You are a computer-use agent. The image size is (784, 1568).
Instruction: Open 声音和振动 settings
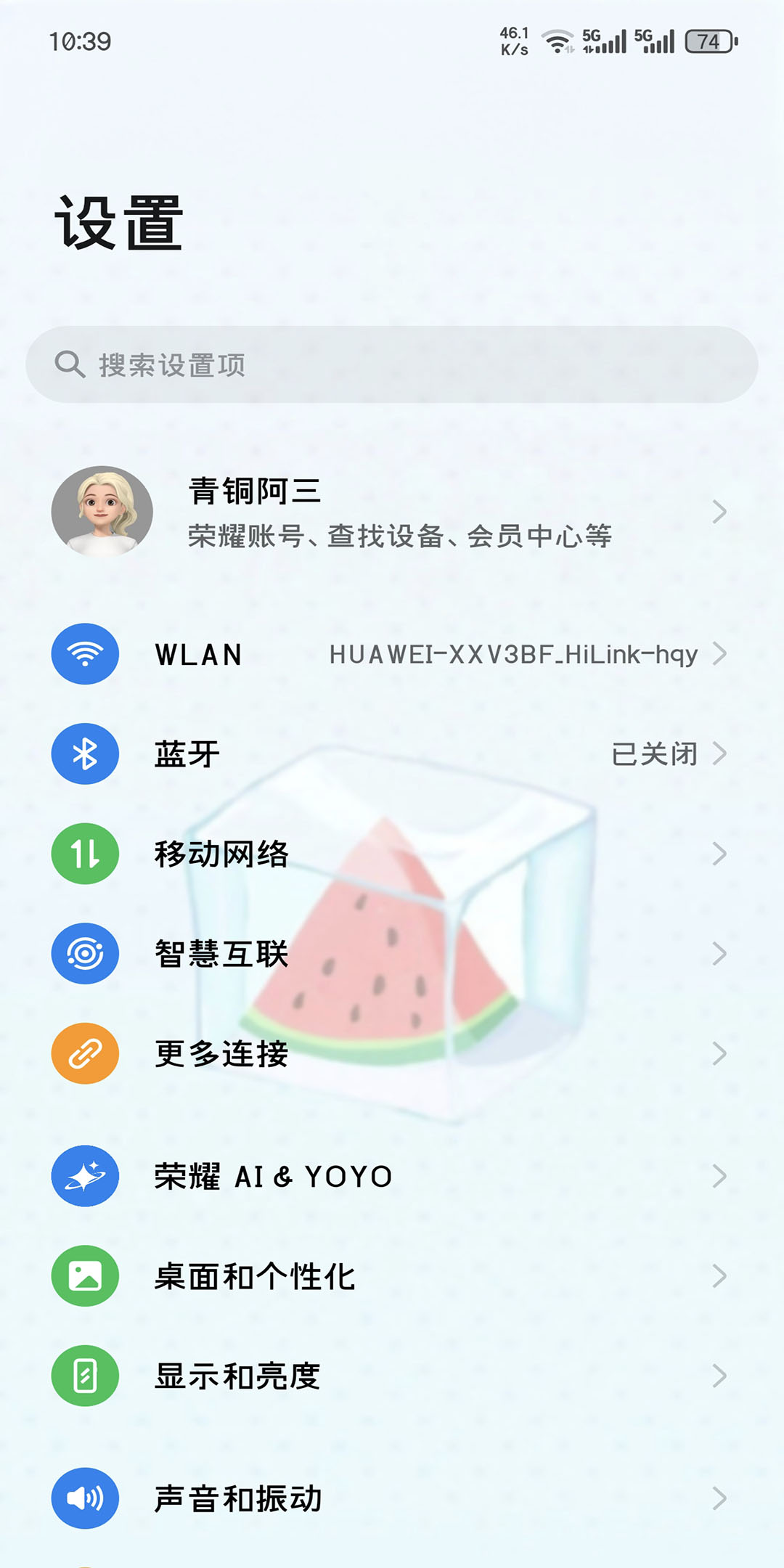[x=392, y=1498]
